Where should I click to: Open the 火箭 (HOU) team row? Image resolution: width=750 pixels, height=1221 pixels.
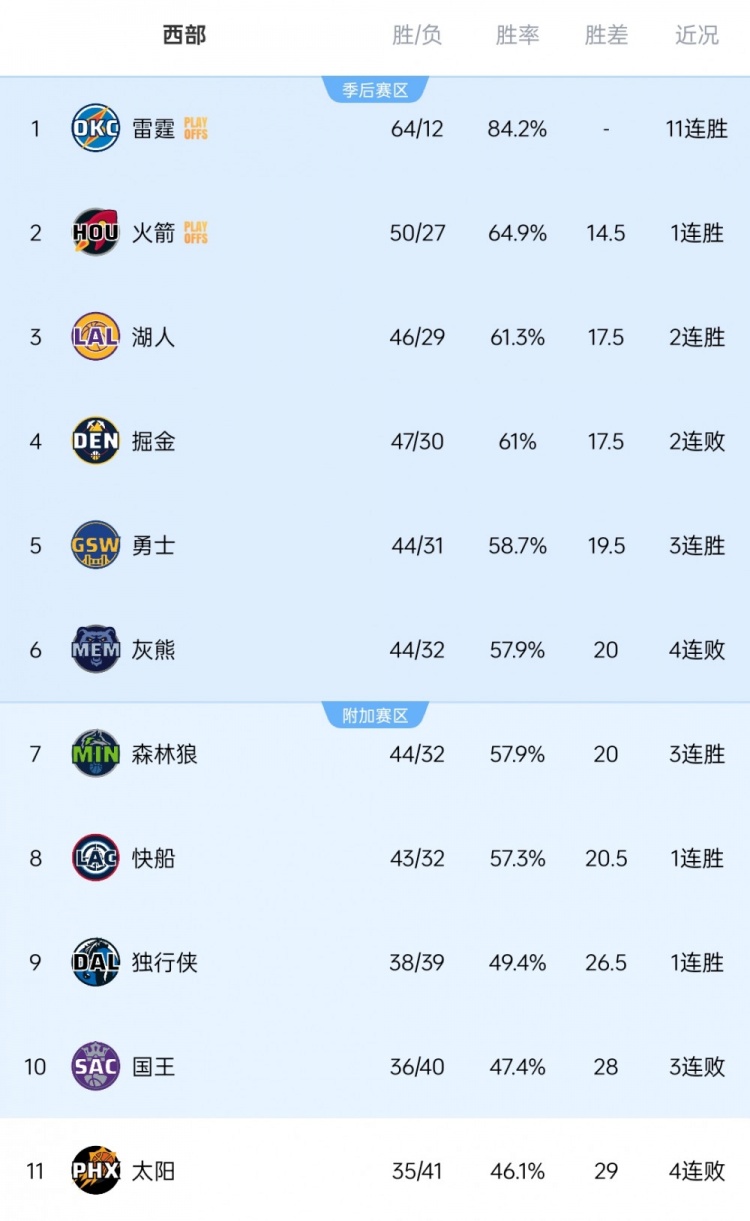click(x=375, y=233)
